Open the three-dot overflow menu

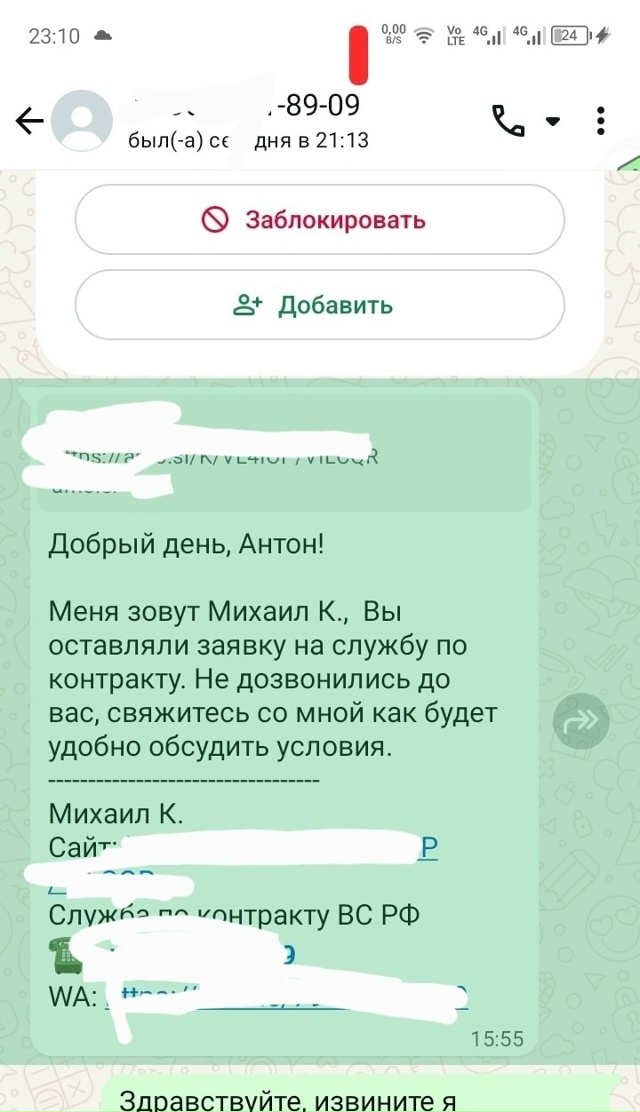600,122
